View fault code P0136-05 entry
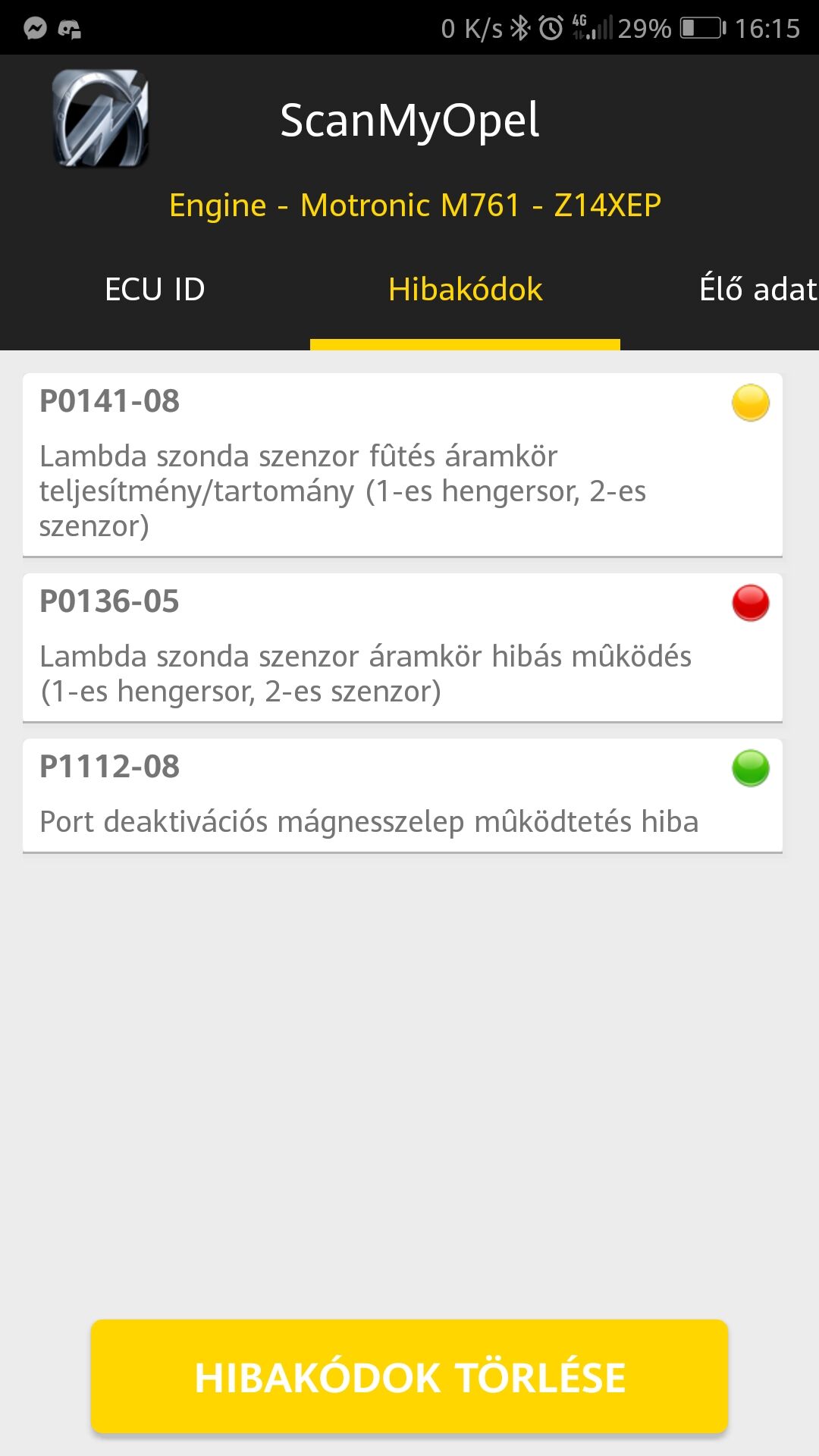The image size is (819, 1456). (402, 647)
